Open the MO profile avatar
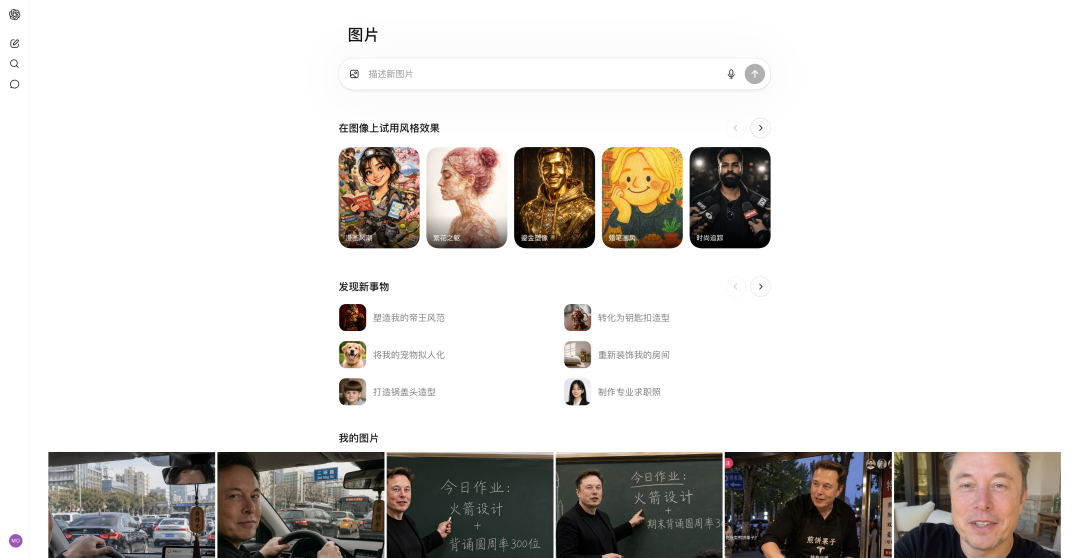1080x558 pixels. [15, 540]
